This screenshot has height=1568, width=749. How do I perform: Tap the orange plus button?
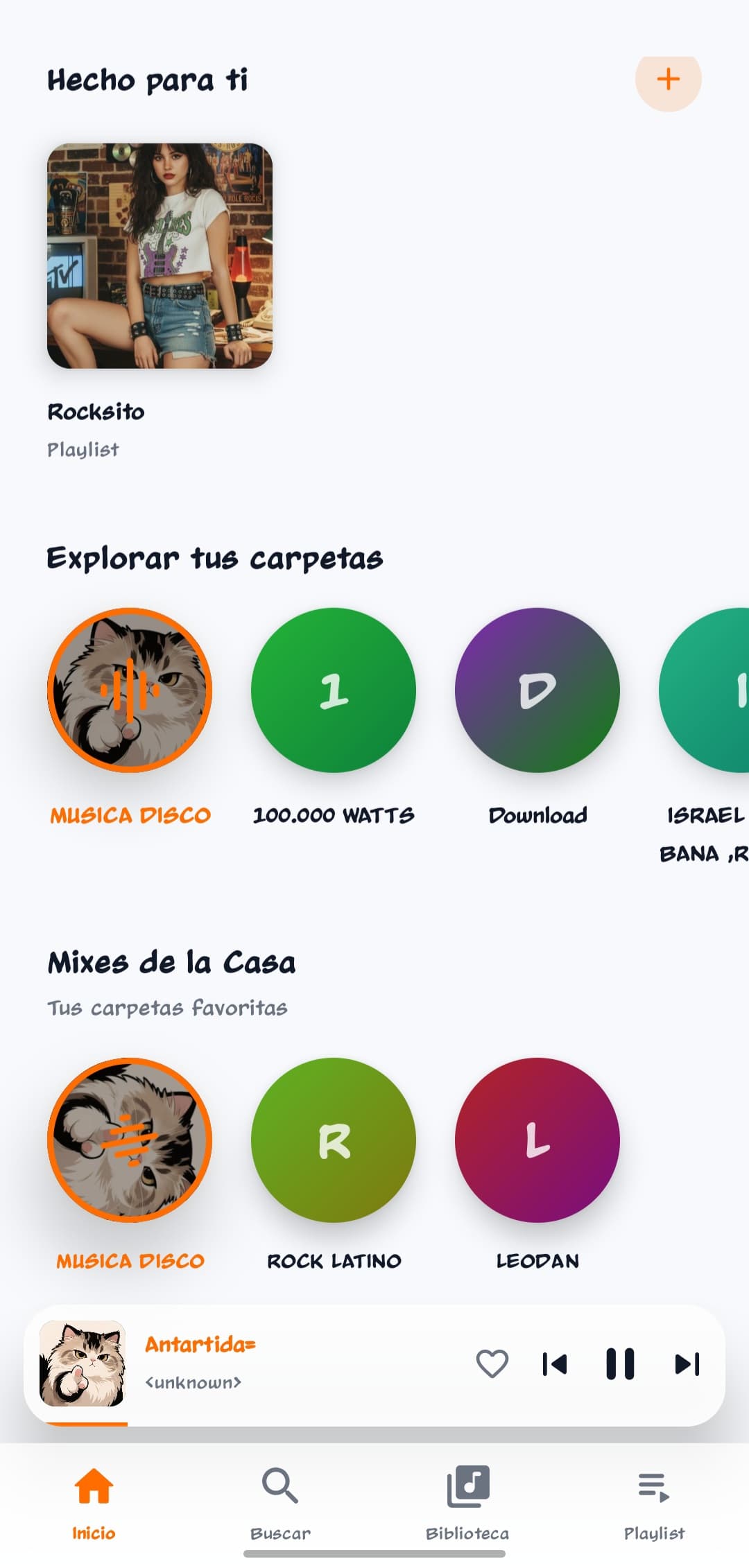click(x=668, y=80)
